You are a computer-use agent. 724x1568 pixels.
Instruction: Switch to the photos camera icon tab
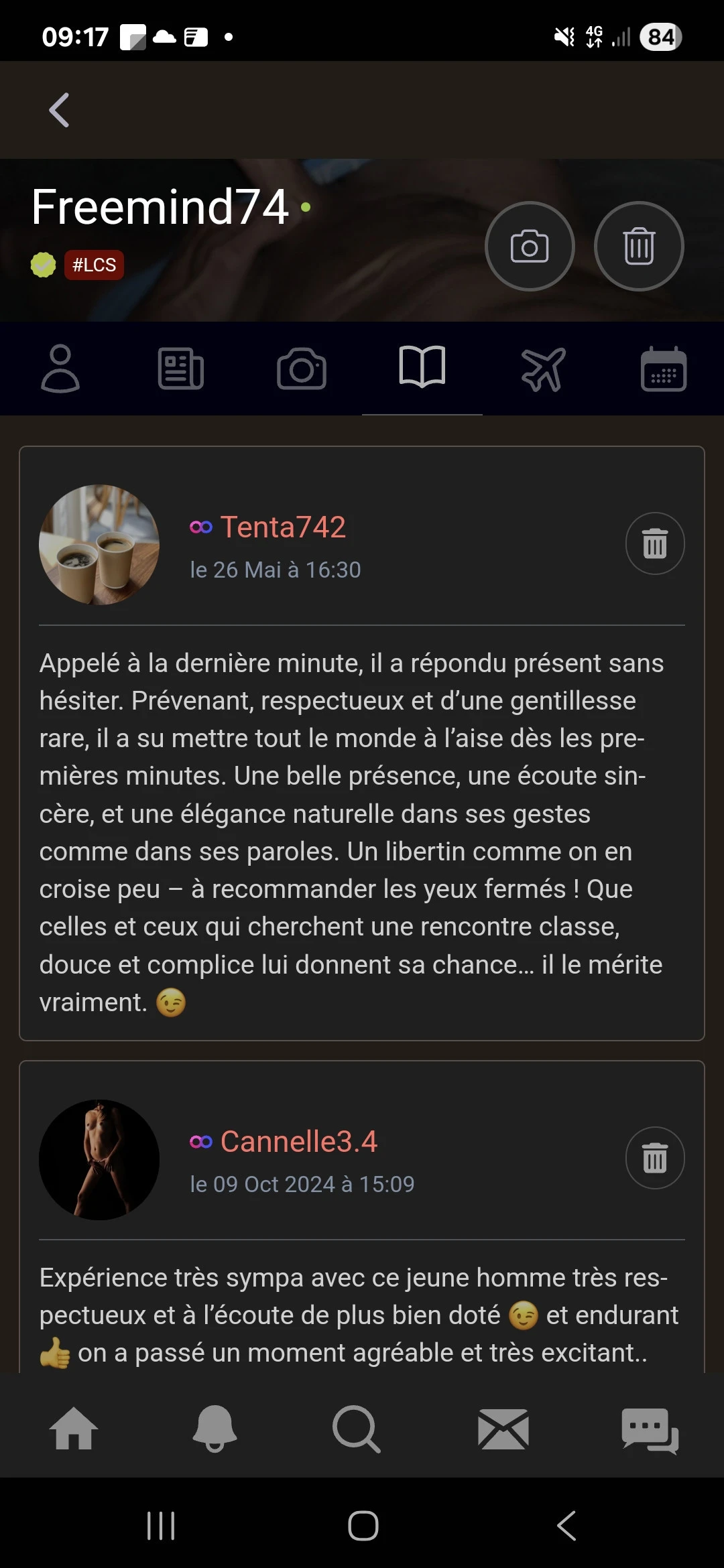click(x=302, y=369)
